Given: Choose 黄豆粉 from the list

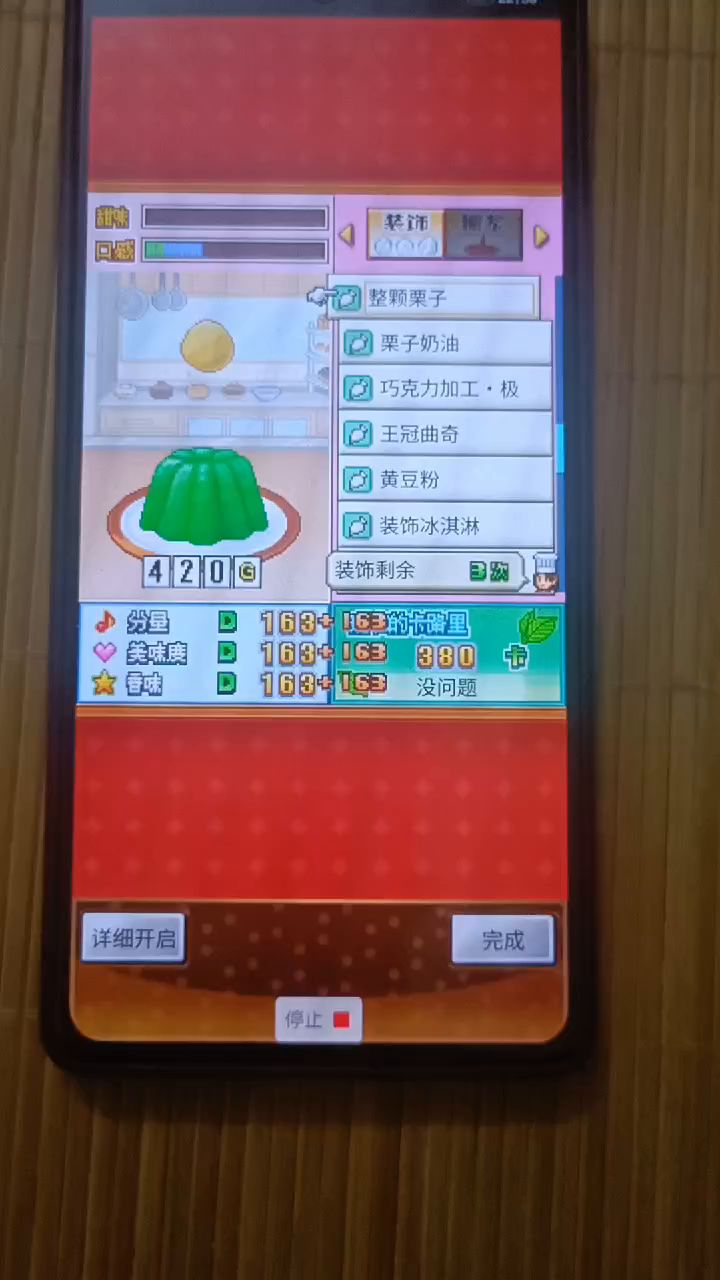Looking at the screenshot, I should tap(446, 480).
